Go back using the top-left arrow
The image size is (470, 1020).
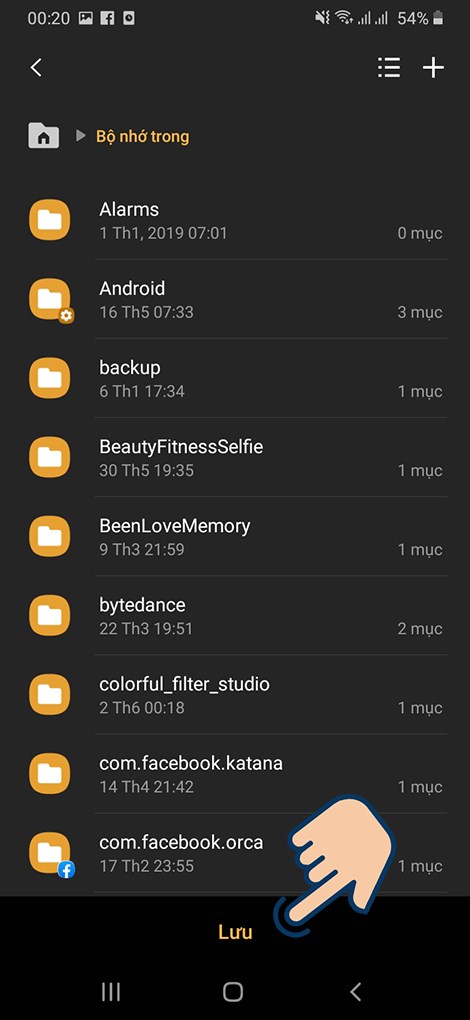point(36,67)
